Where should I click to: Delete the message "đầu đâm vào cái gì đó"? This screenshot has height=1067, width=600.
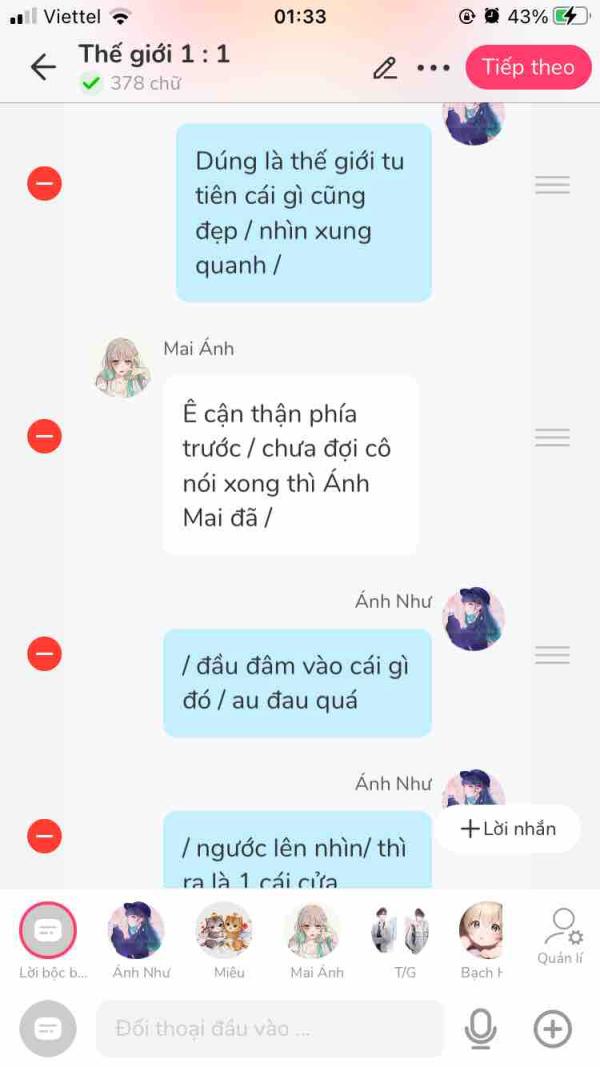pyautogui.click(x=44, y=654)
